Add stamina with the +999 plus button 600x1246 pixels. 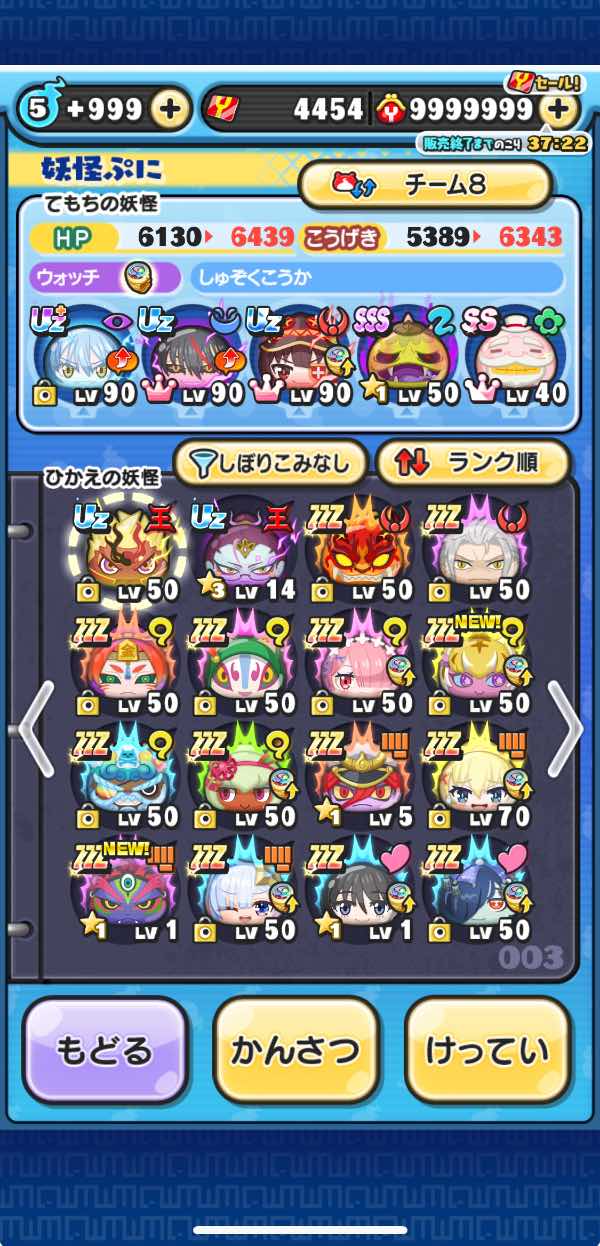pos(171,109)
